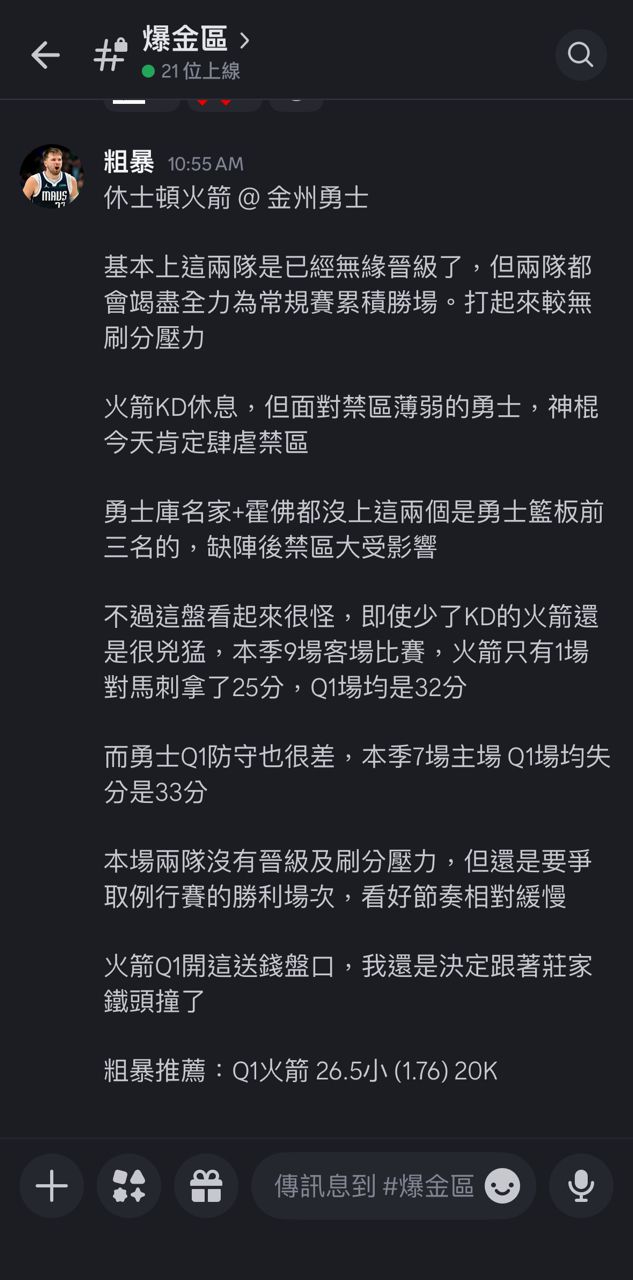633x1280 pixels.
Task: Open the plus attachment menu
Action: click(x=51, y=1186)
